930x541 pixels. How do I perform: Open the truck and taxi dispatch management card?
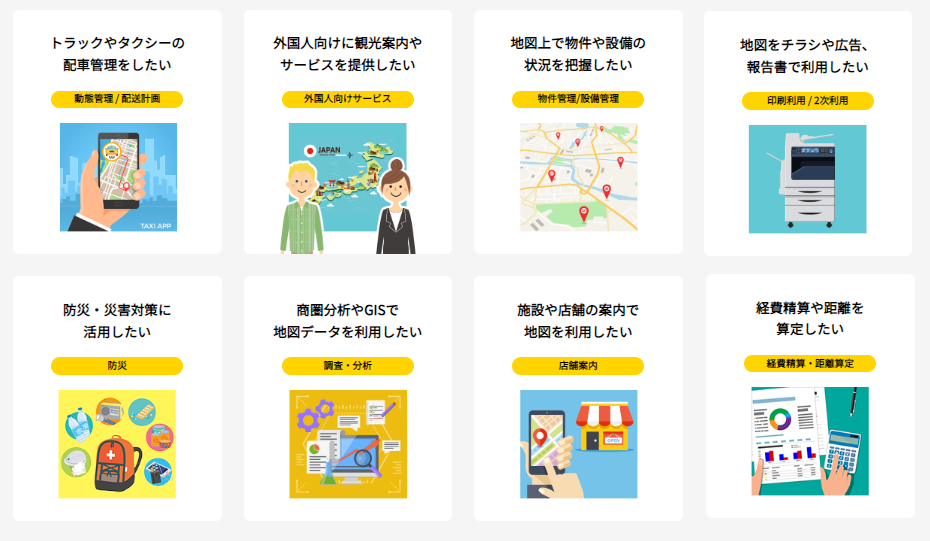click(117, 132)
